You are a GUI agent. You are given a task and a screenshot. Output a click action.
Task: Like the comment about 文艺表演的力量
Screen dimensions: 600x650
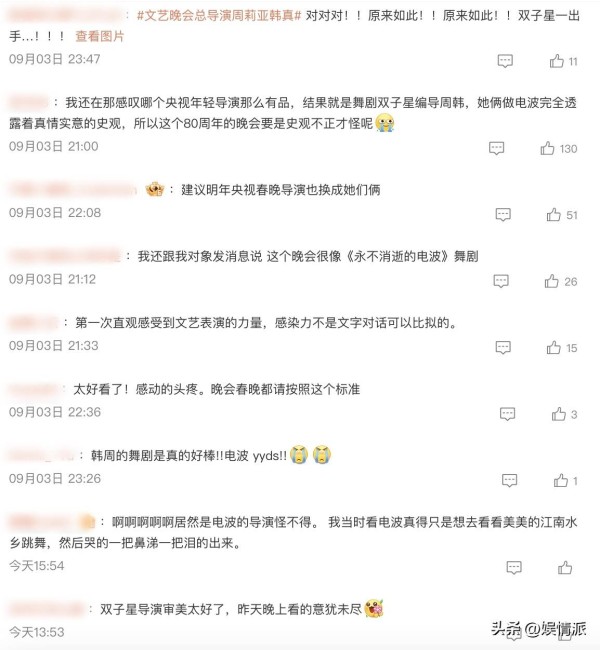click(x=553, y=348)
